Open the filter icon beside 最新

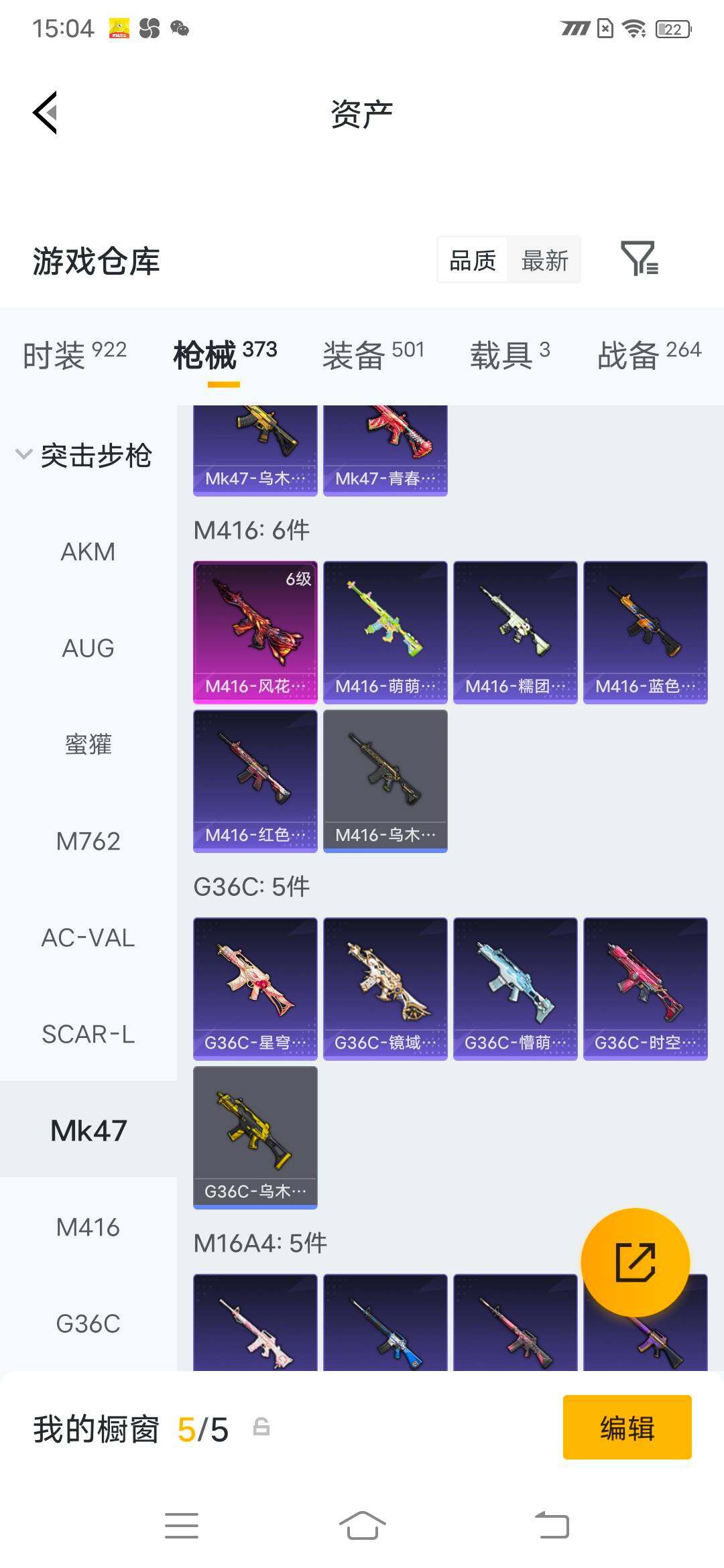click(640, 259)
